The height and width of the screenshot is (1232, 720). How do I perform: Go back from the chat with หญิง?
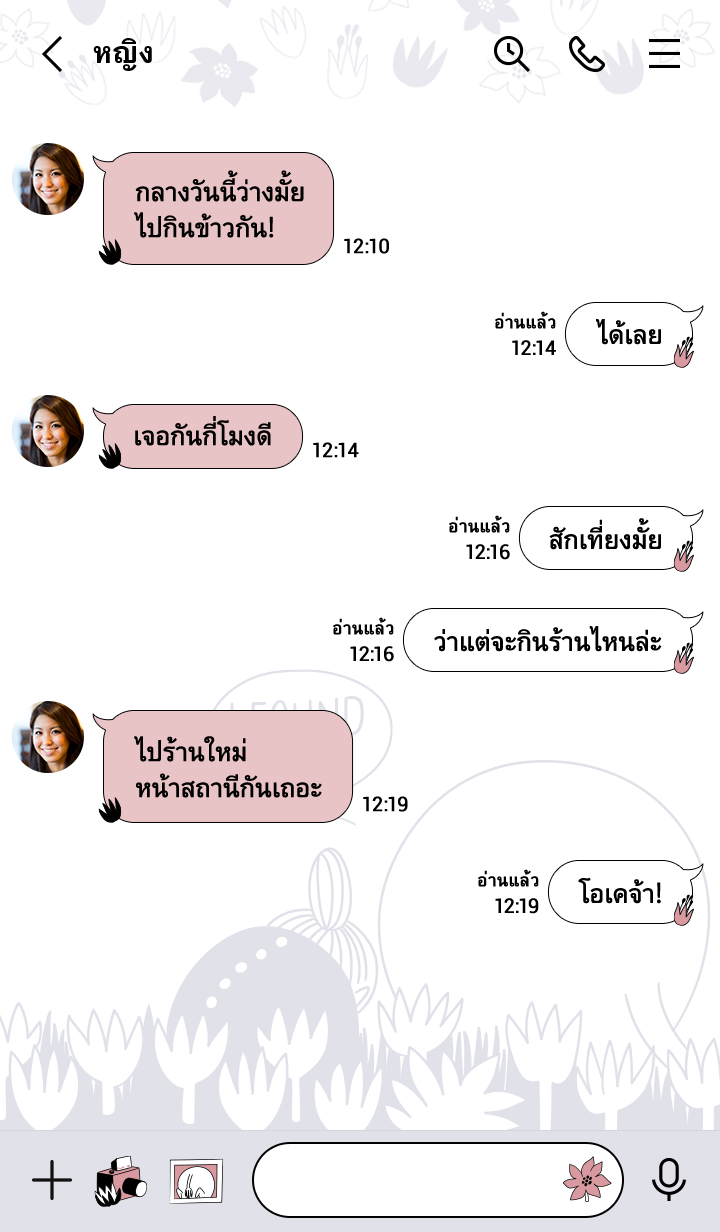52,54
